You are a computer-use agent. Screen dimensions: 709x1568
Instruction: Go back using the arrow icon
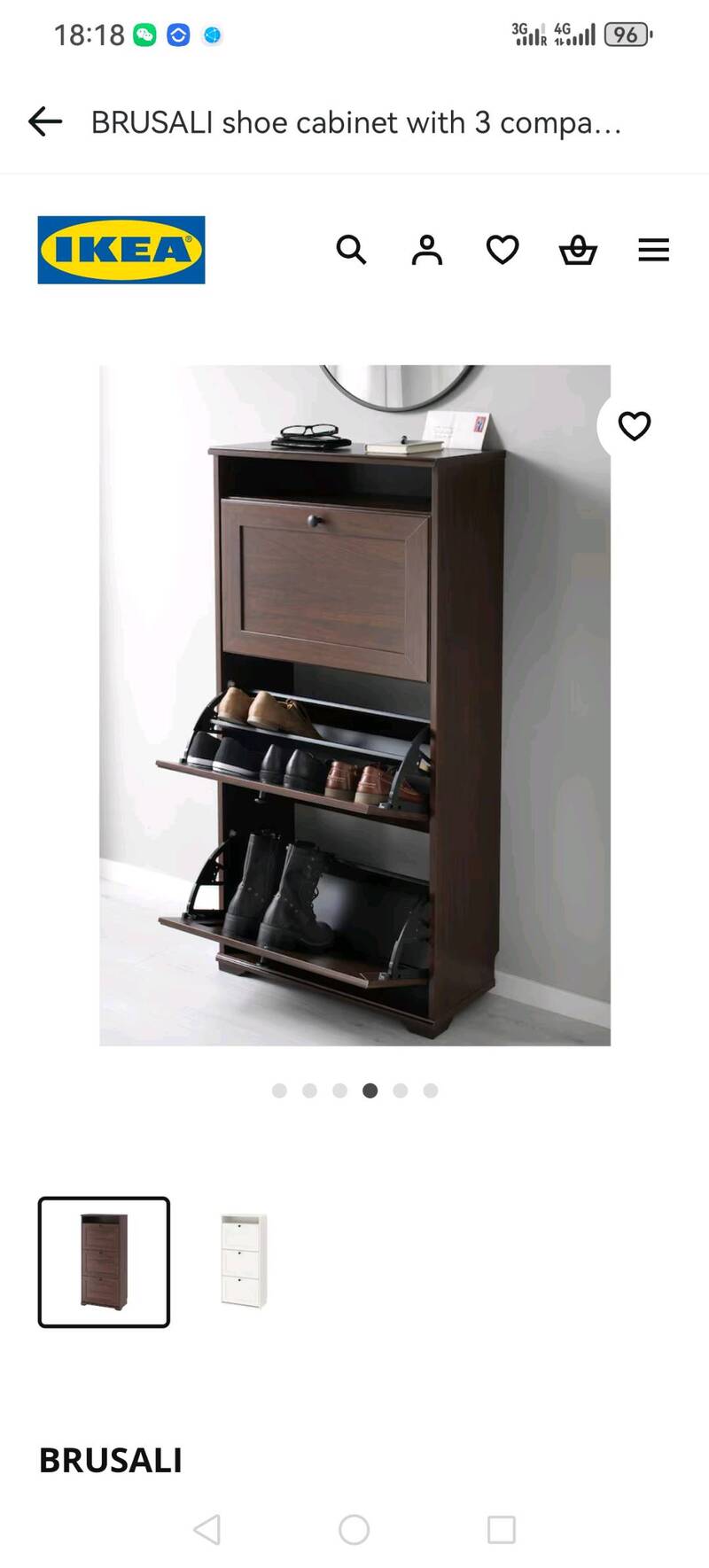[x=45, y=121]
